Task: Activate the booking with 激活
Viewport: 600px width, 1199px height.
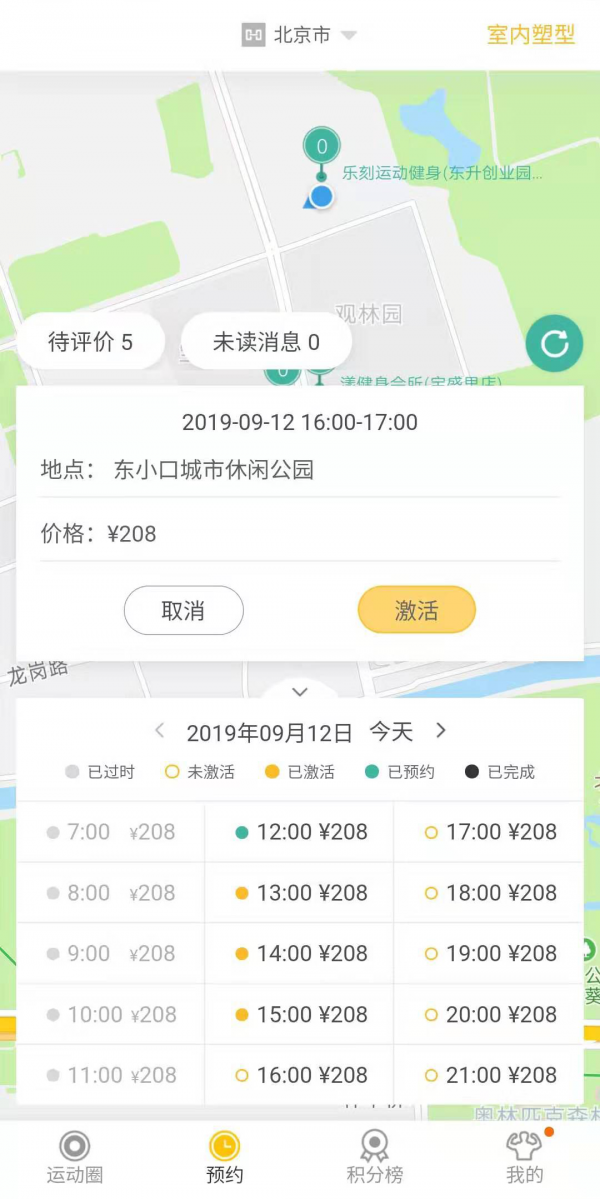Action: [416, 610]
